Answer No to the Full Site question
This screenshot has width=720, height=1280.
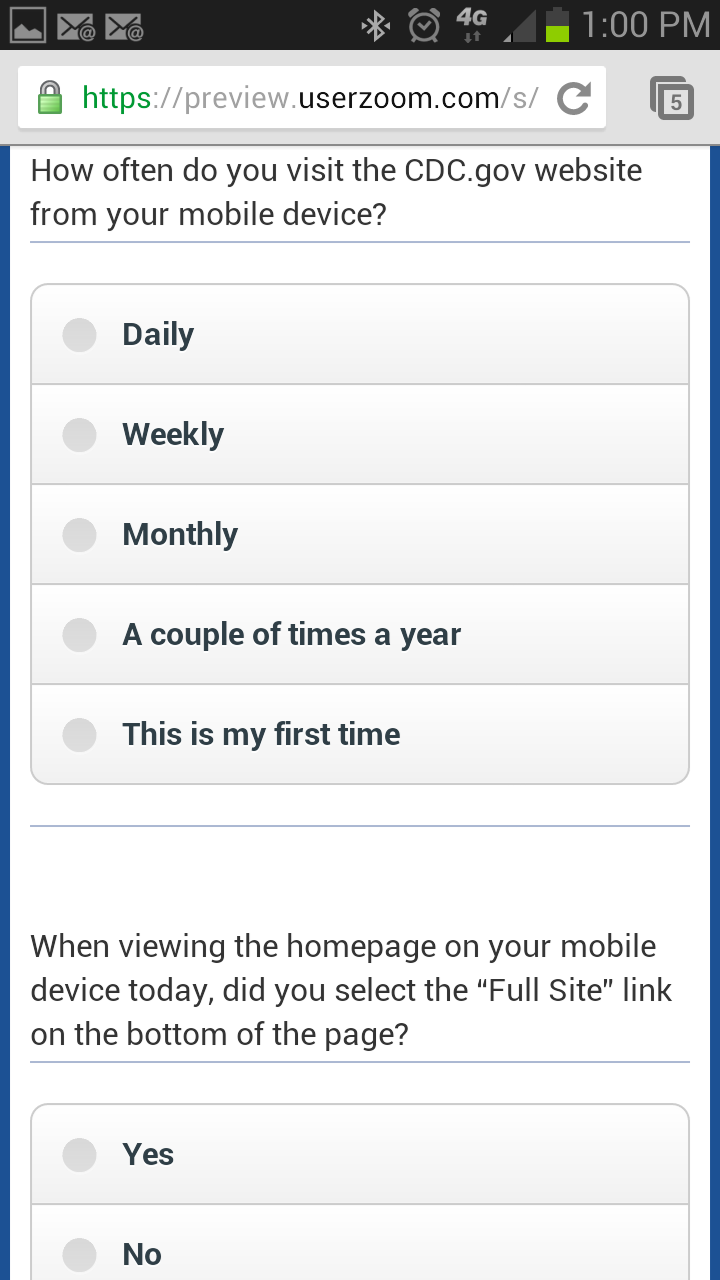click(x=360, y=1243)
